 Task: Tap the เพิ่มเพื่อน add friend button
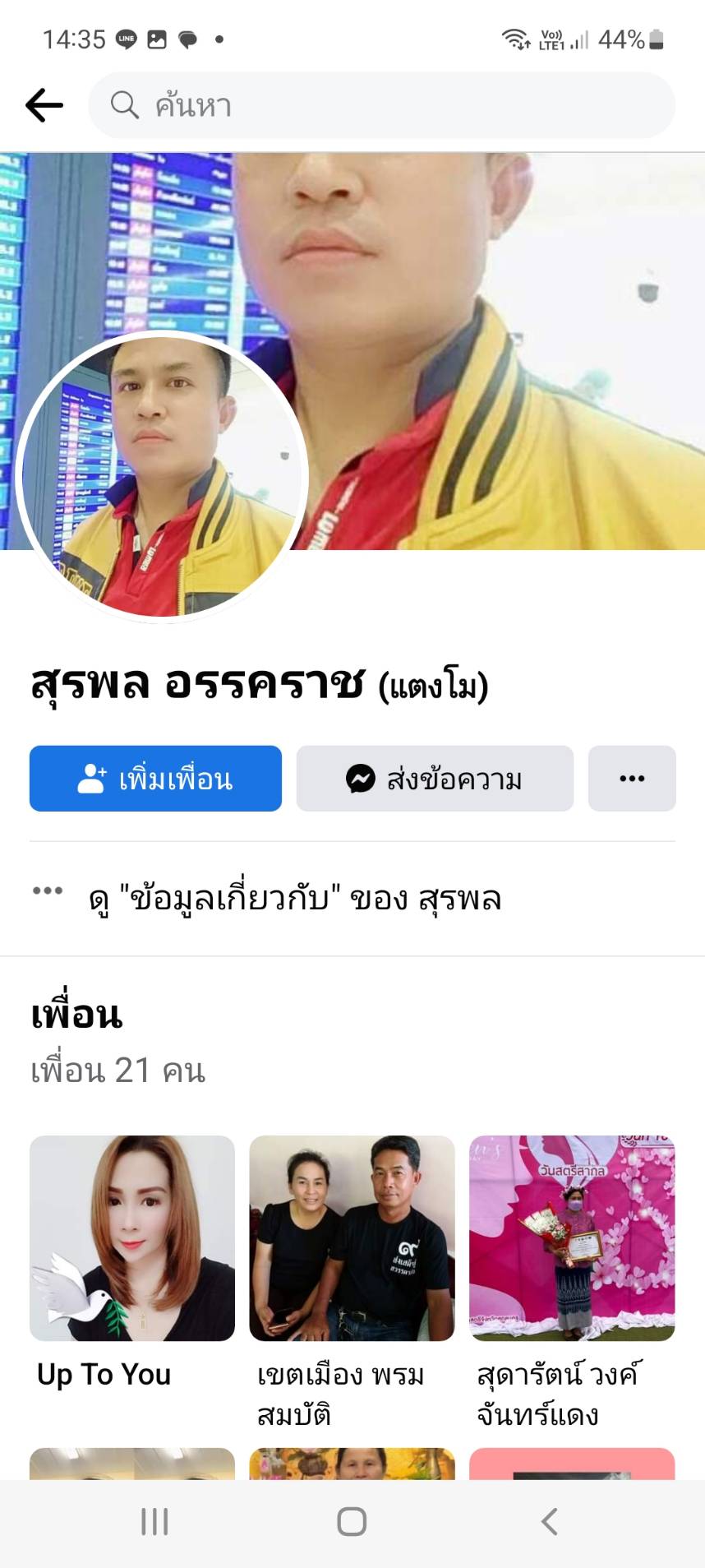155,779
